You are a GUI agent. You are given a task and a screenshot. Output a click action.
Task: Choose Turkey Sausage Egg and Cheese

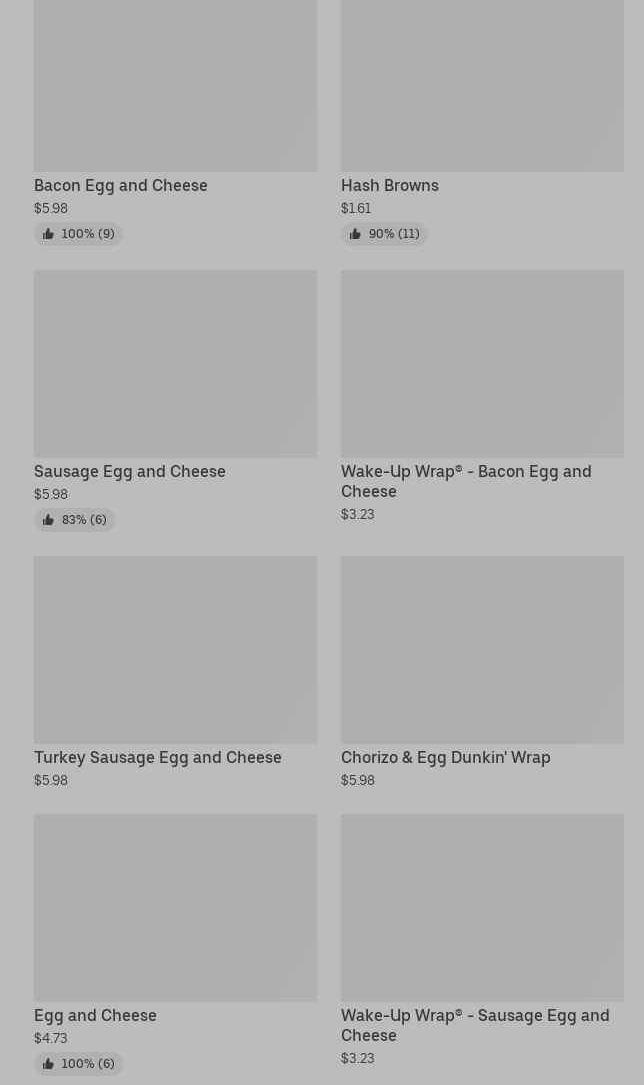coord(175,673)
